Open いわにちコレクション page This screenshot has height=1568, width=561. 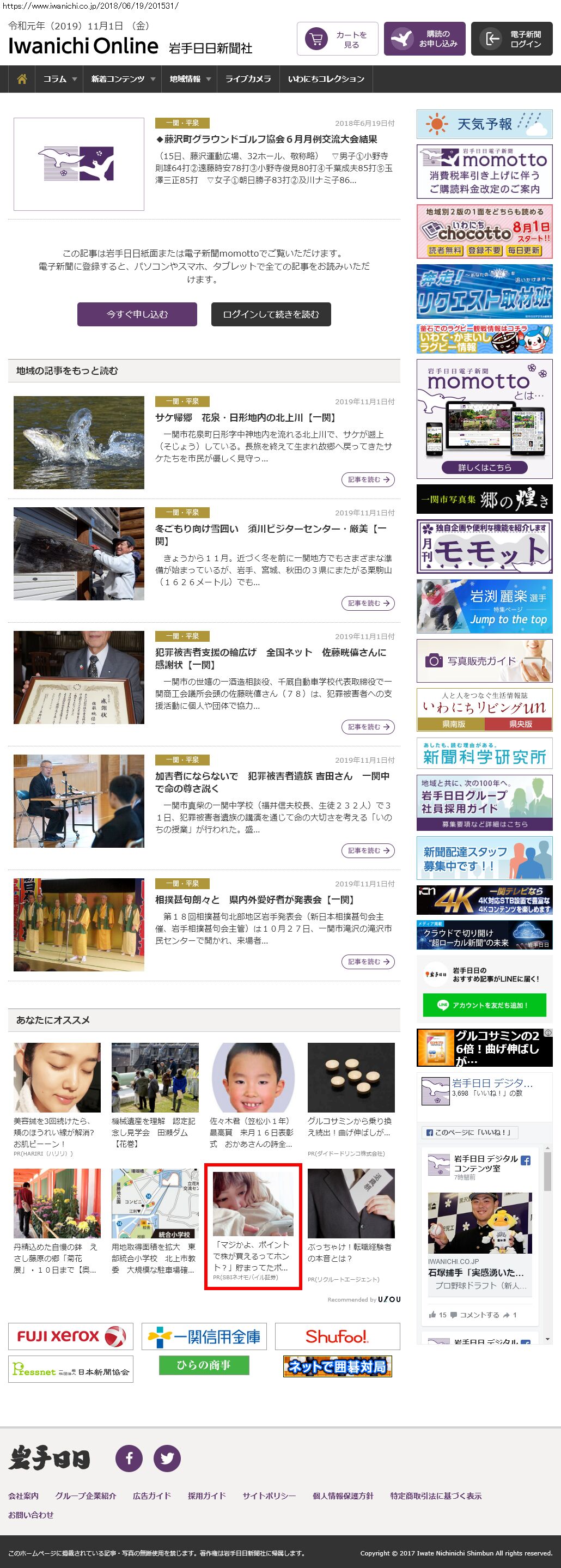[326, 79]
